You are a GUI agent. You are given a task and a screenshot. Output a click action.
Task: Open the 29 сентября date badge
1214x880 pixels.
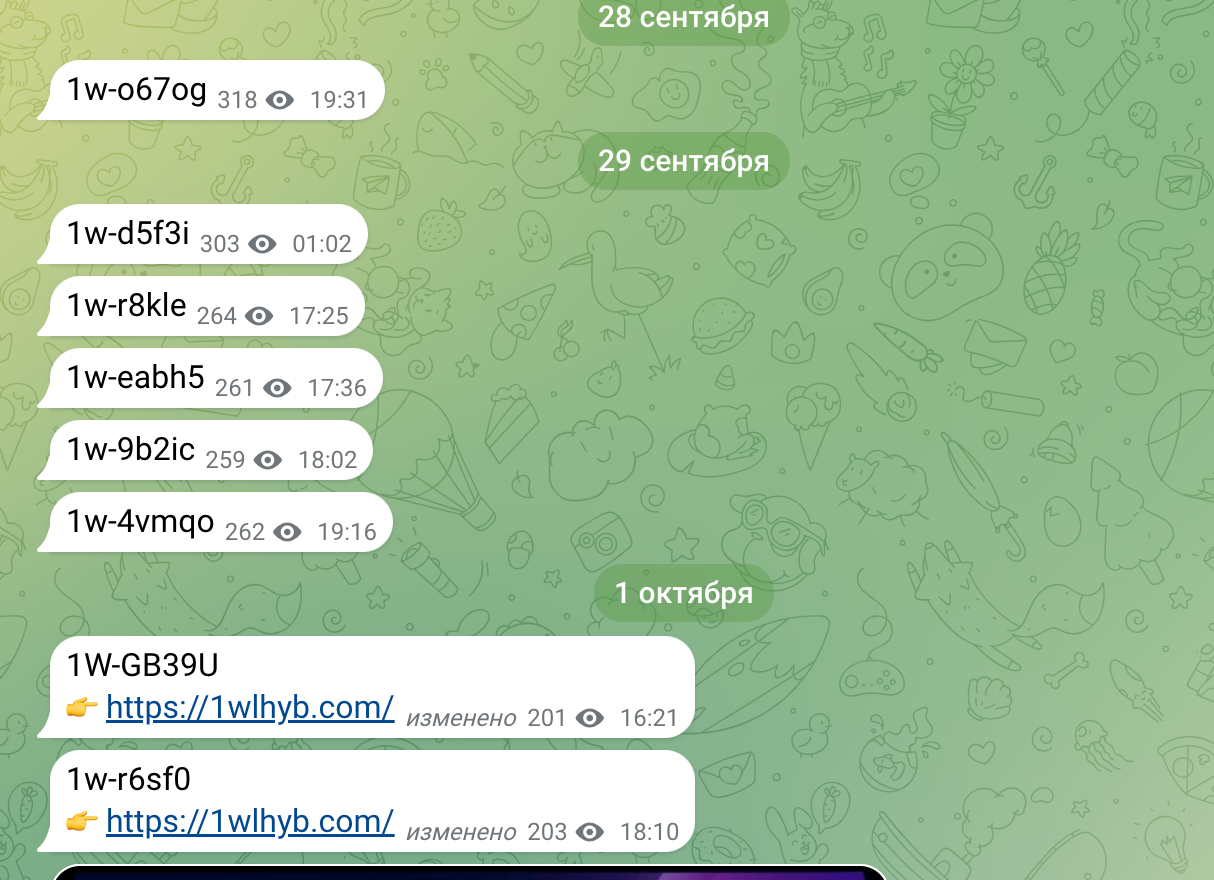[684, 161]
